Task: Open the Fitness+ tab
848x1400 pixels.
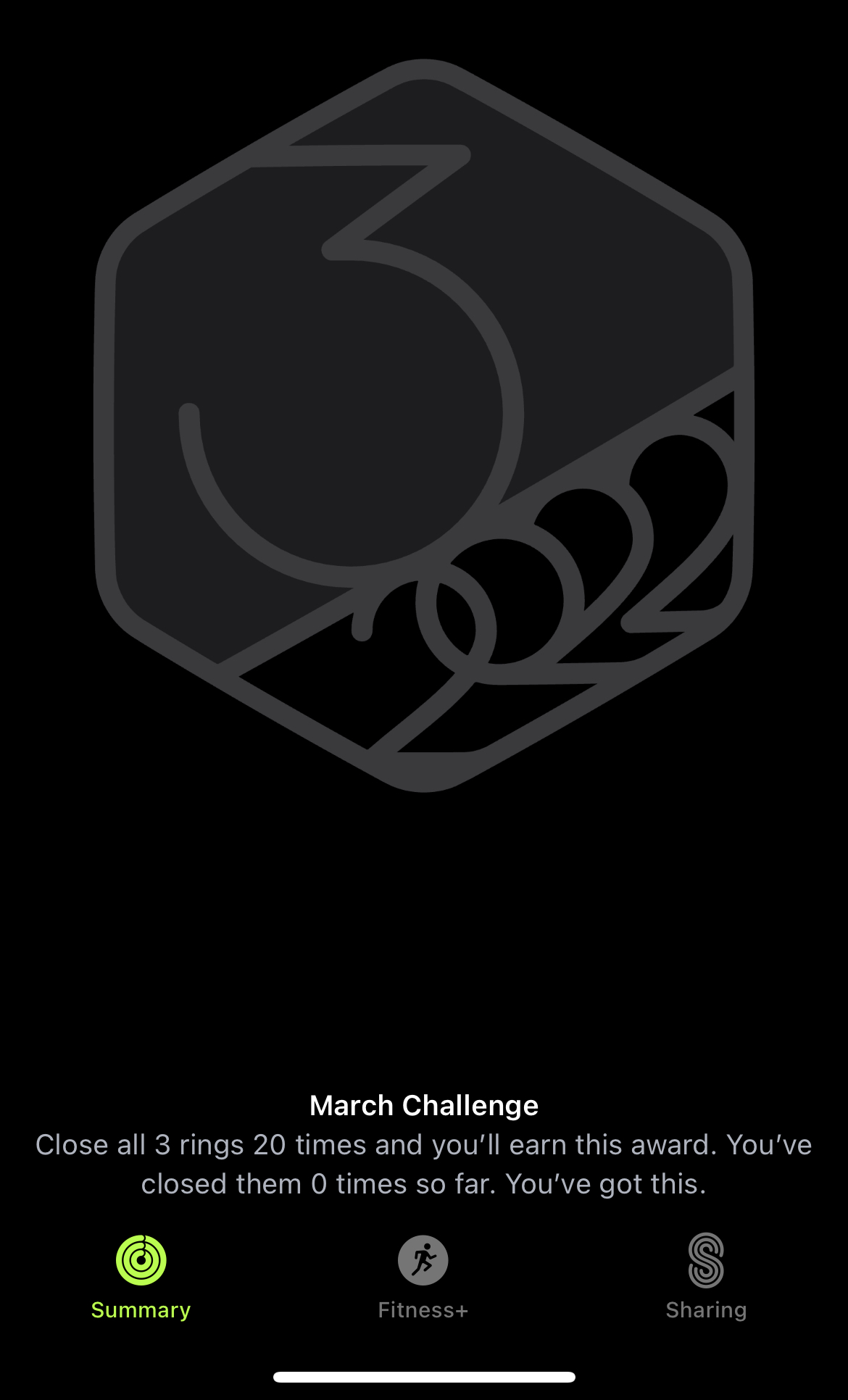Action: click(x=423, y=1276)
